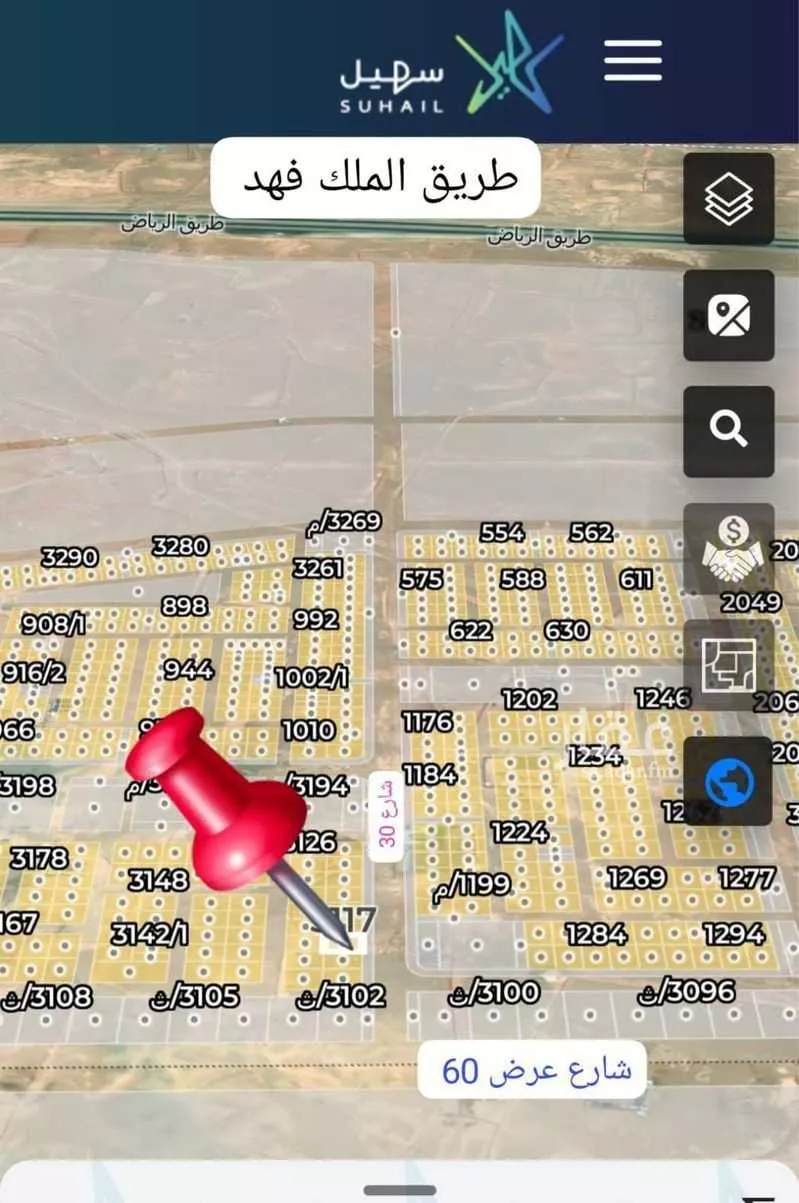Open the hamburger menu
799x1203 pixels.
(633, 60)
